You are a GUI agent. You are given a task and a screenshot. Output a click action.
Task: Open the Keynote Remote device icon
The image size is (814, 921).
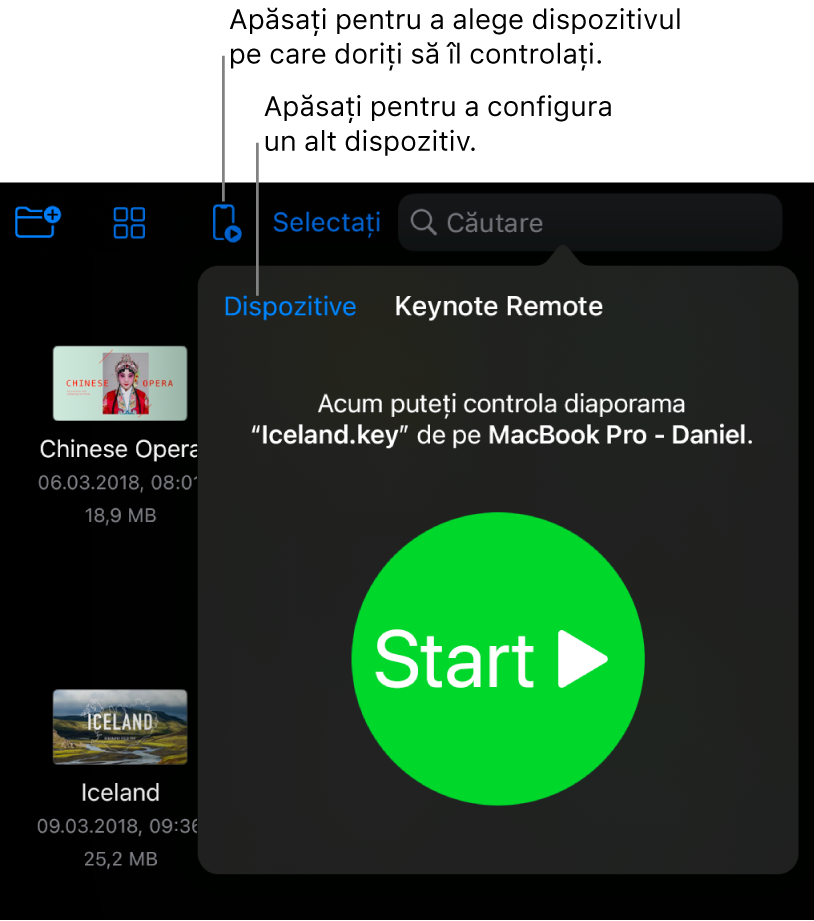tap(226, 223)
